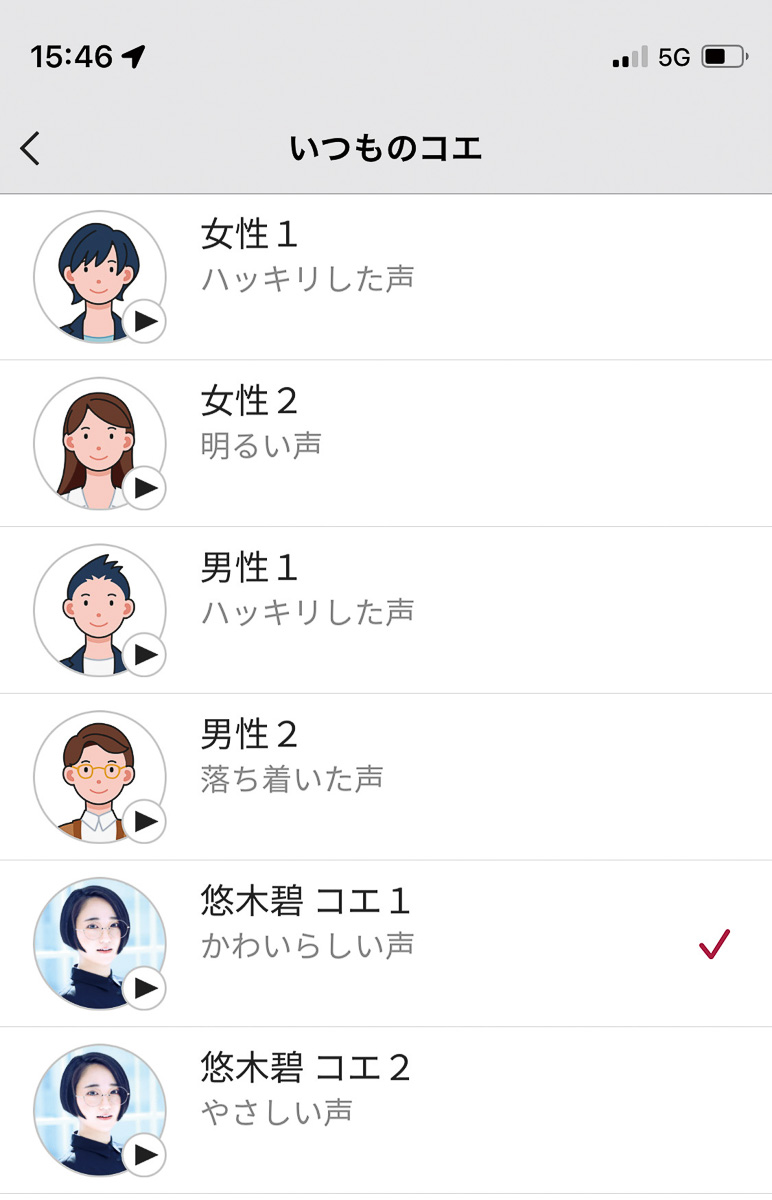Play the 女性2 voice sample
The image size is (772, 1200).
coord(146,488)
